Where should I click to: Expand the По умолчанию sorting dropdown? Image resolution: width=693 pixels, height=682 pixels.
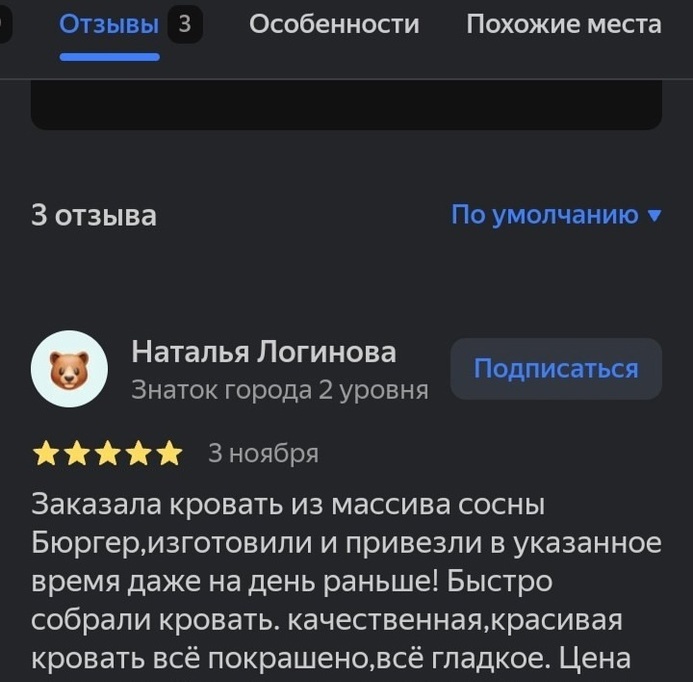click(556, 215)
